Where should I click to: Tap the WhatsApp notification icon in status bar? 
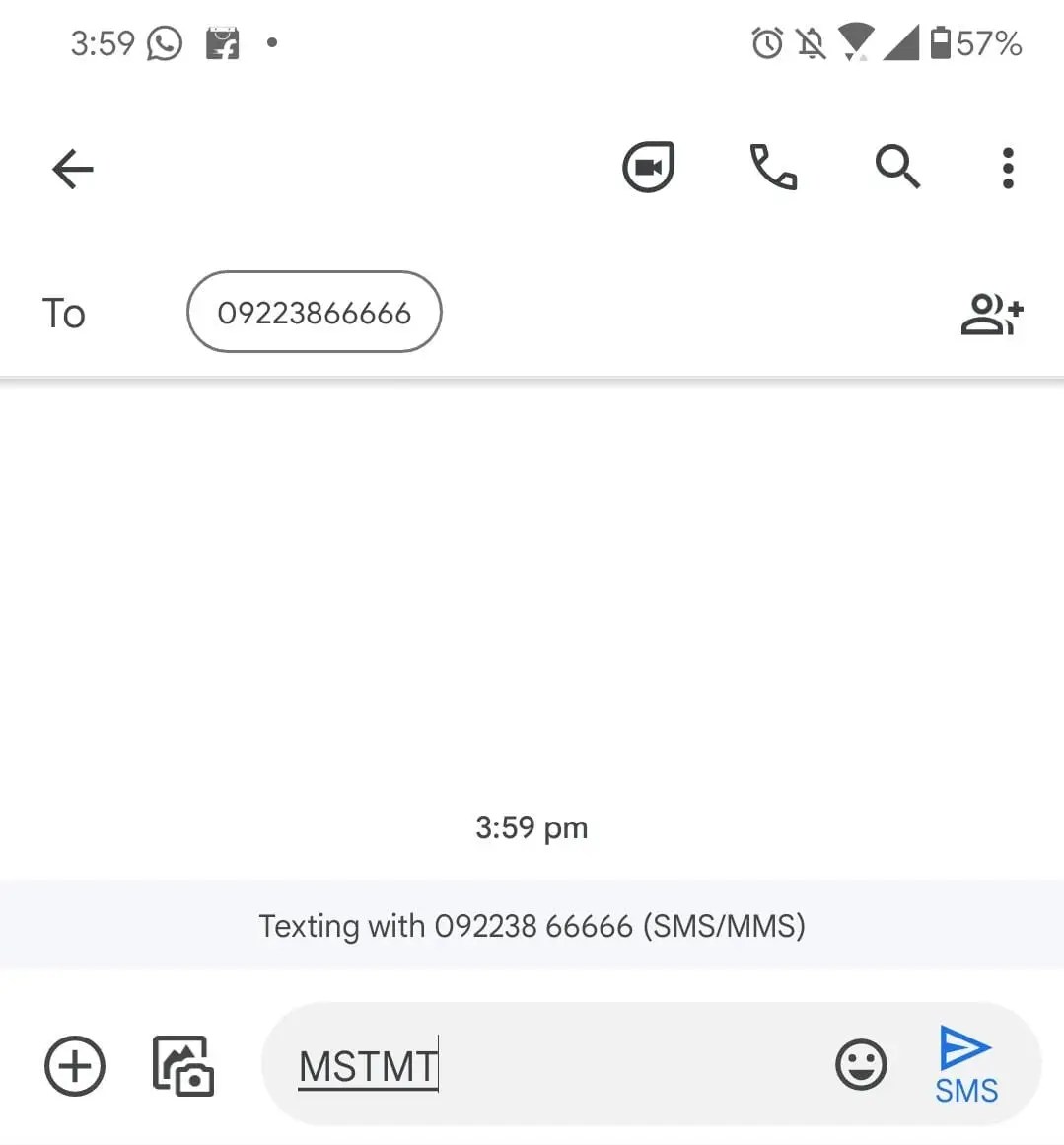(x=164, y=41)
